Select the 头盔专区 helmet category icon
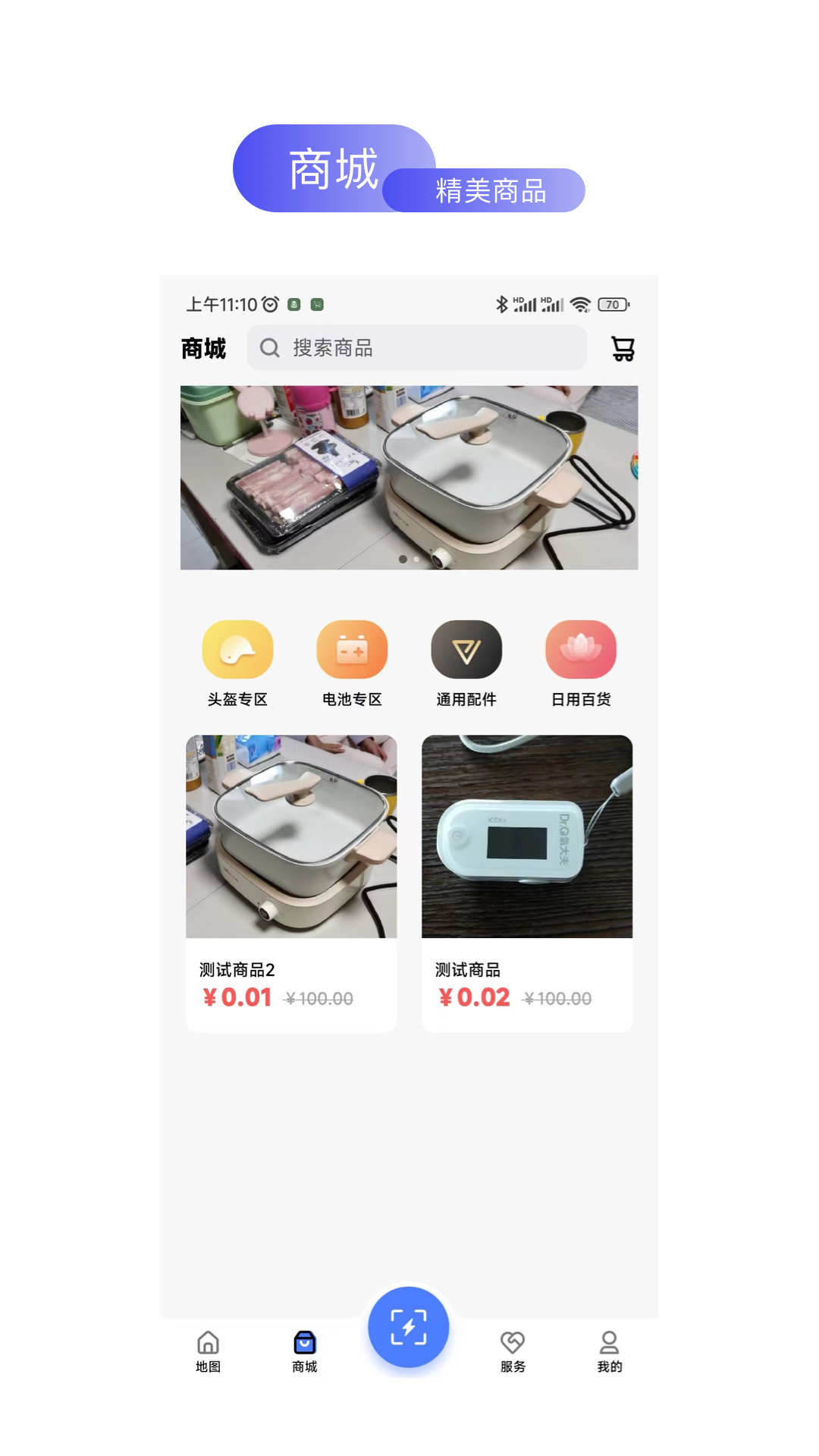 coord(237,650)
